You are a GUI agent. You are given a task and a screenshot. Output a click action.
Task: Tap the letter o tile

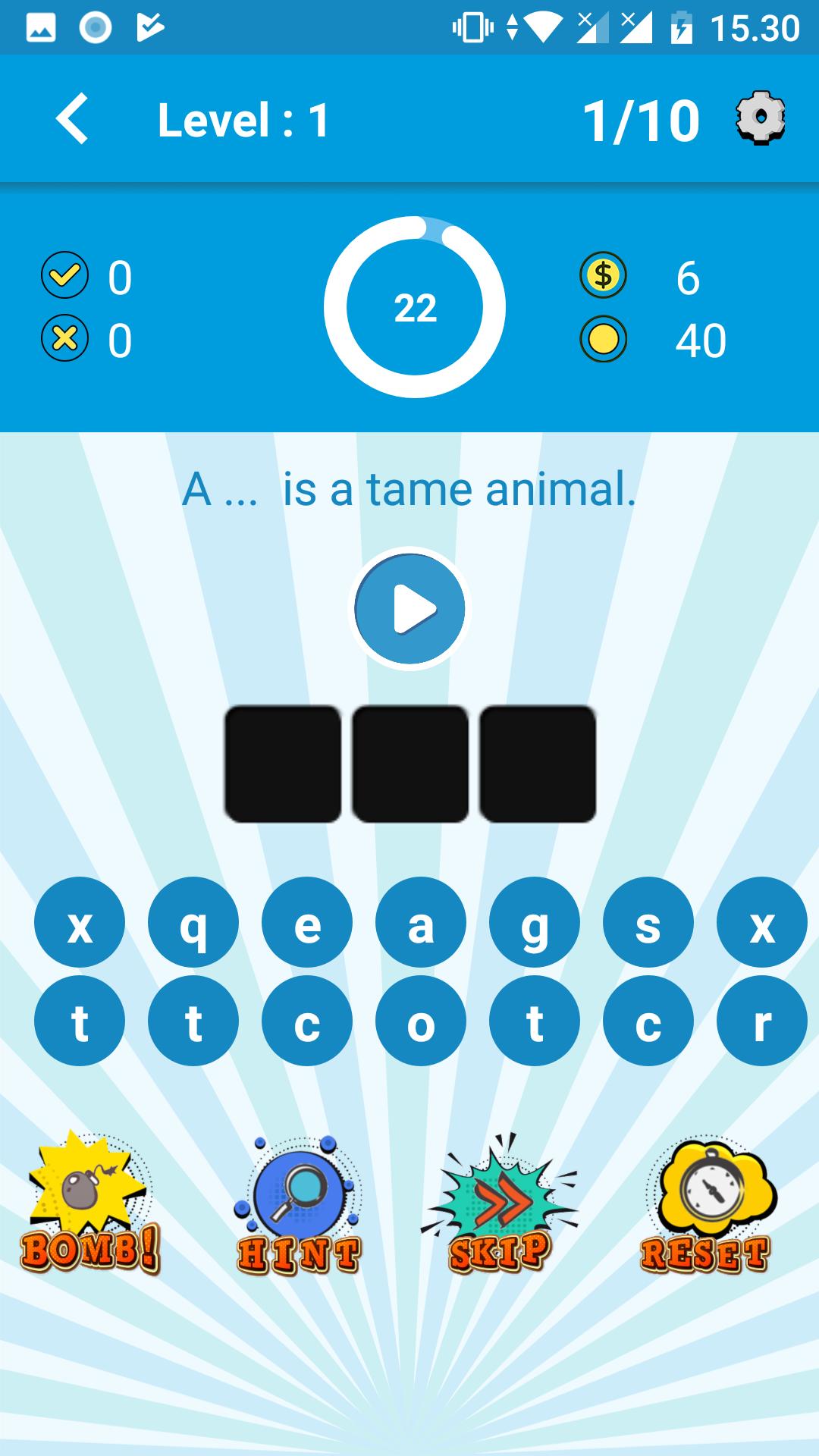[421, 1021]
